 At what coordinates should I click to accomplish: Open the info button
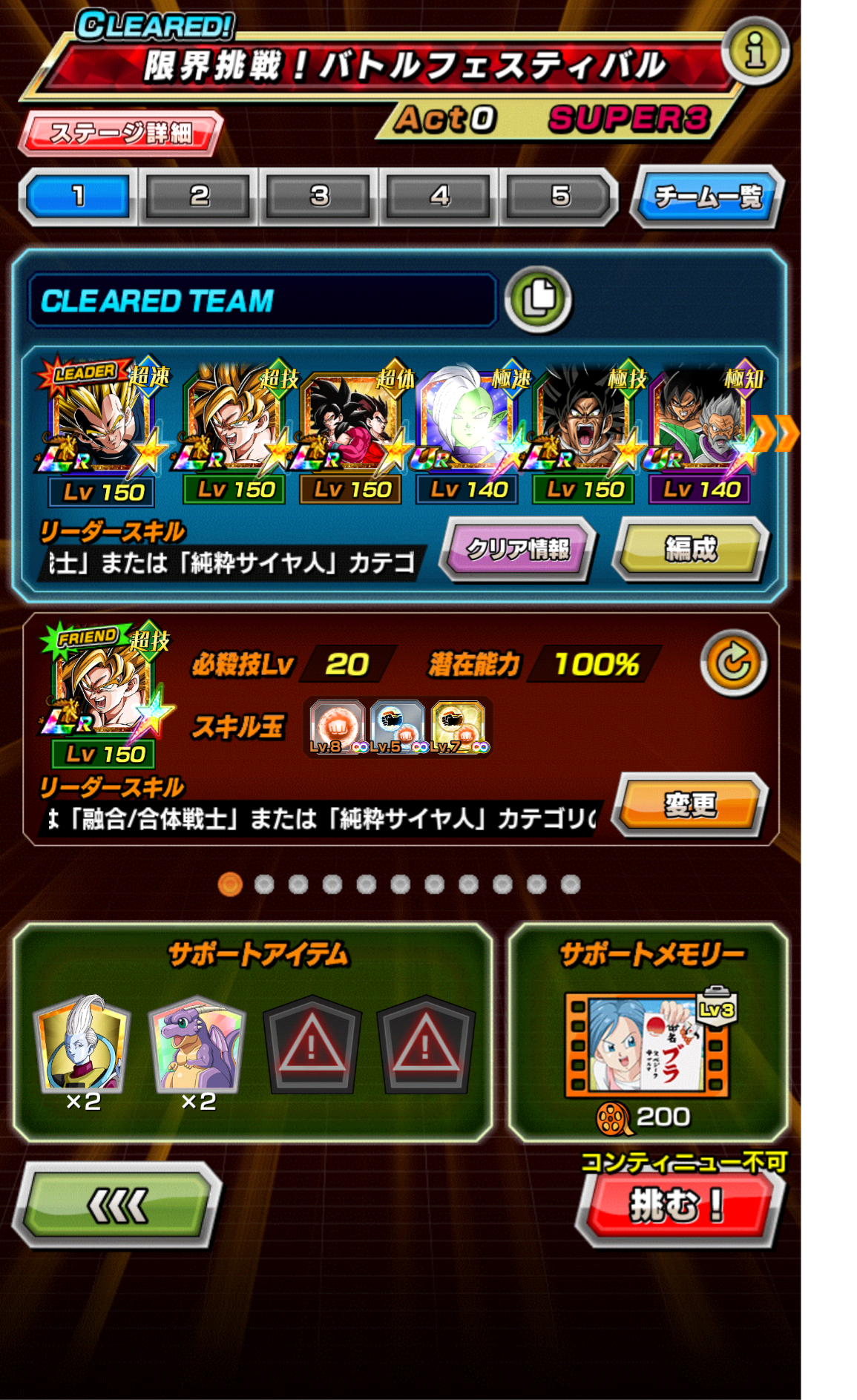[755, 52]
